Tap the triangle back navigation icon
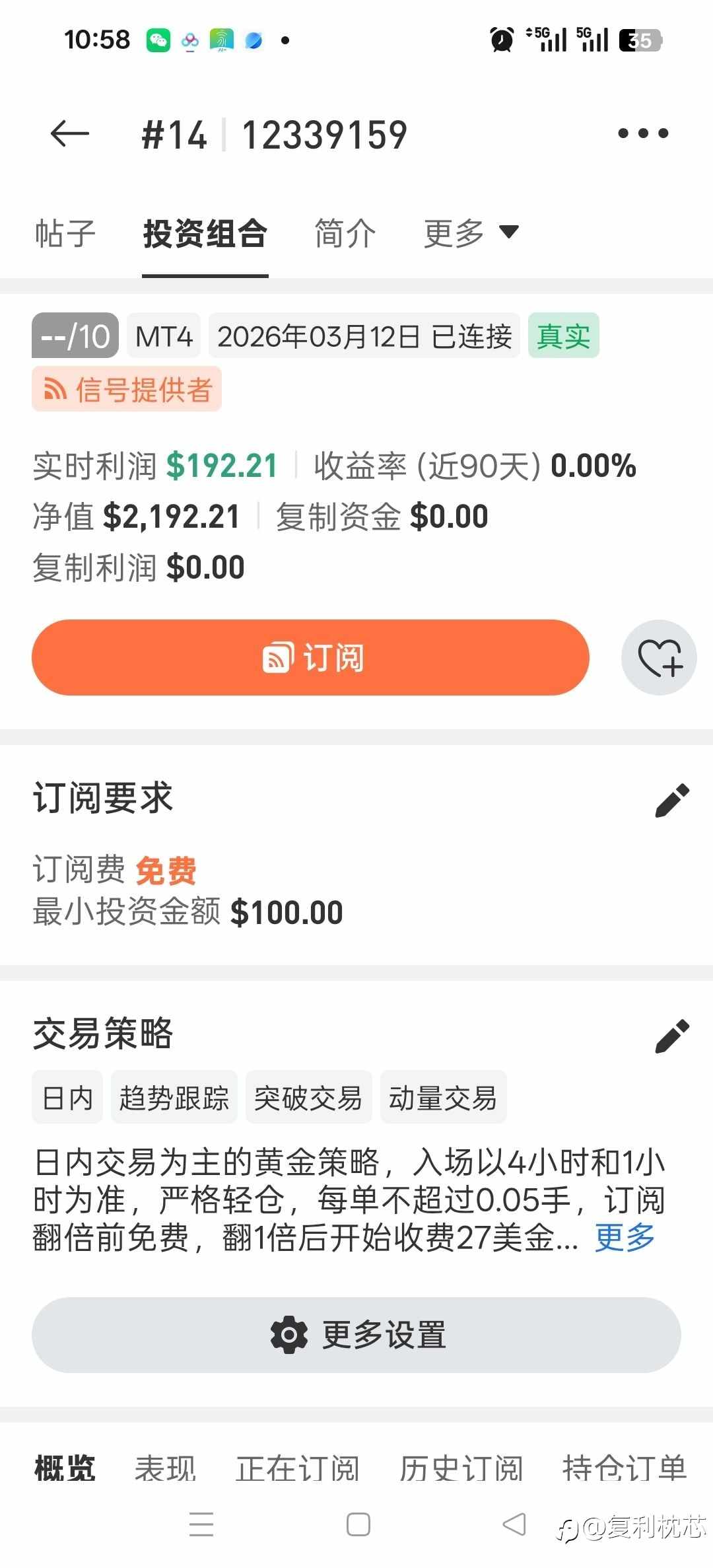The width and height of the screenshot is (713, 1568). click(514, 1524)
